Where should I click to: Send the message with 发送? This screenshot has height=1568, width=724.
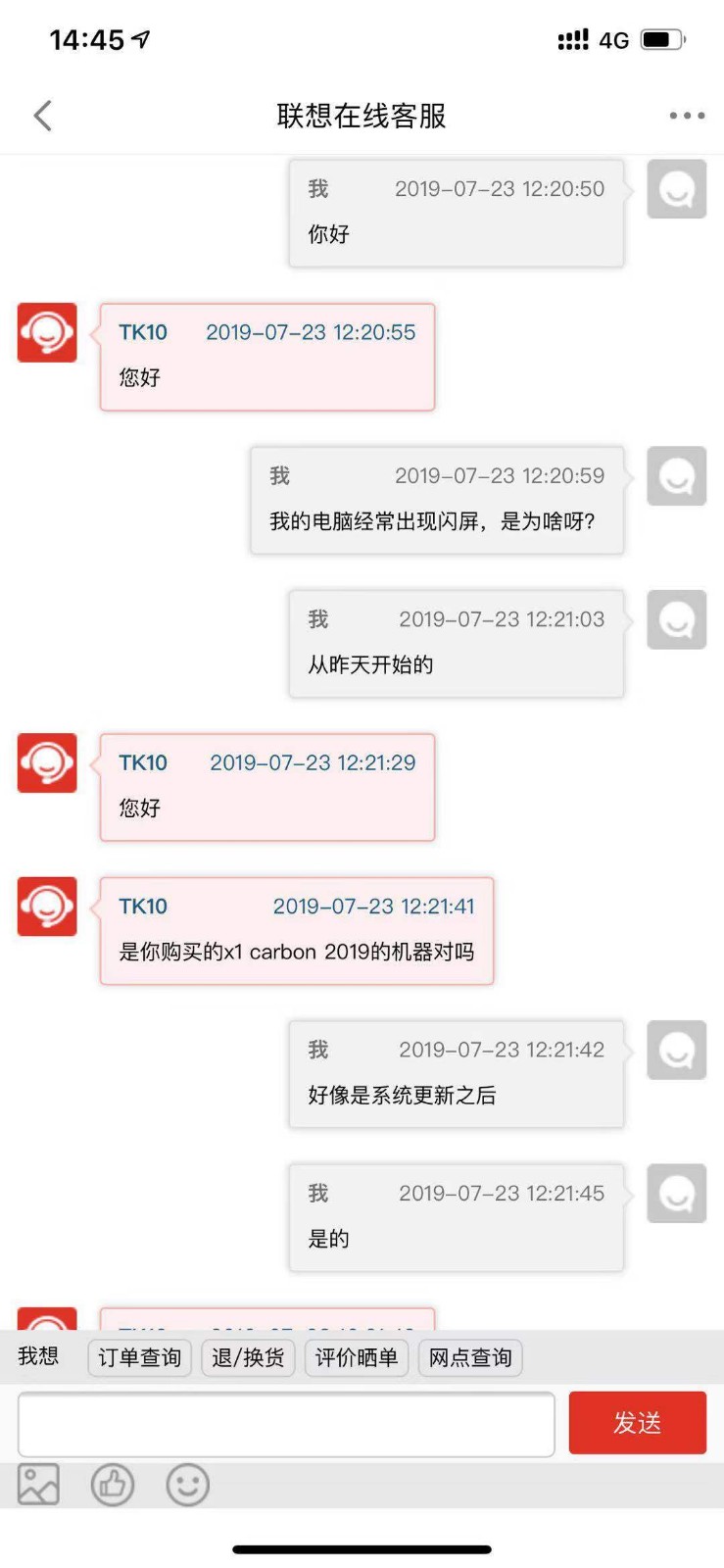pos(637,1422)
